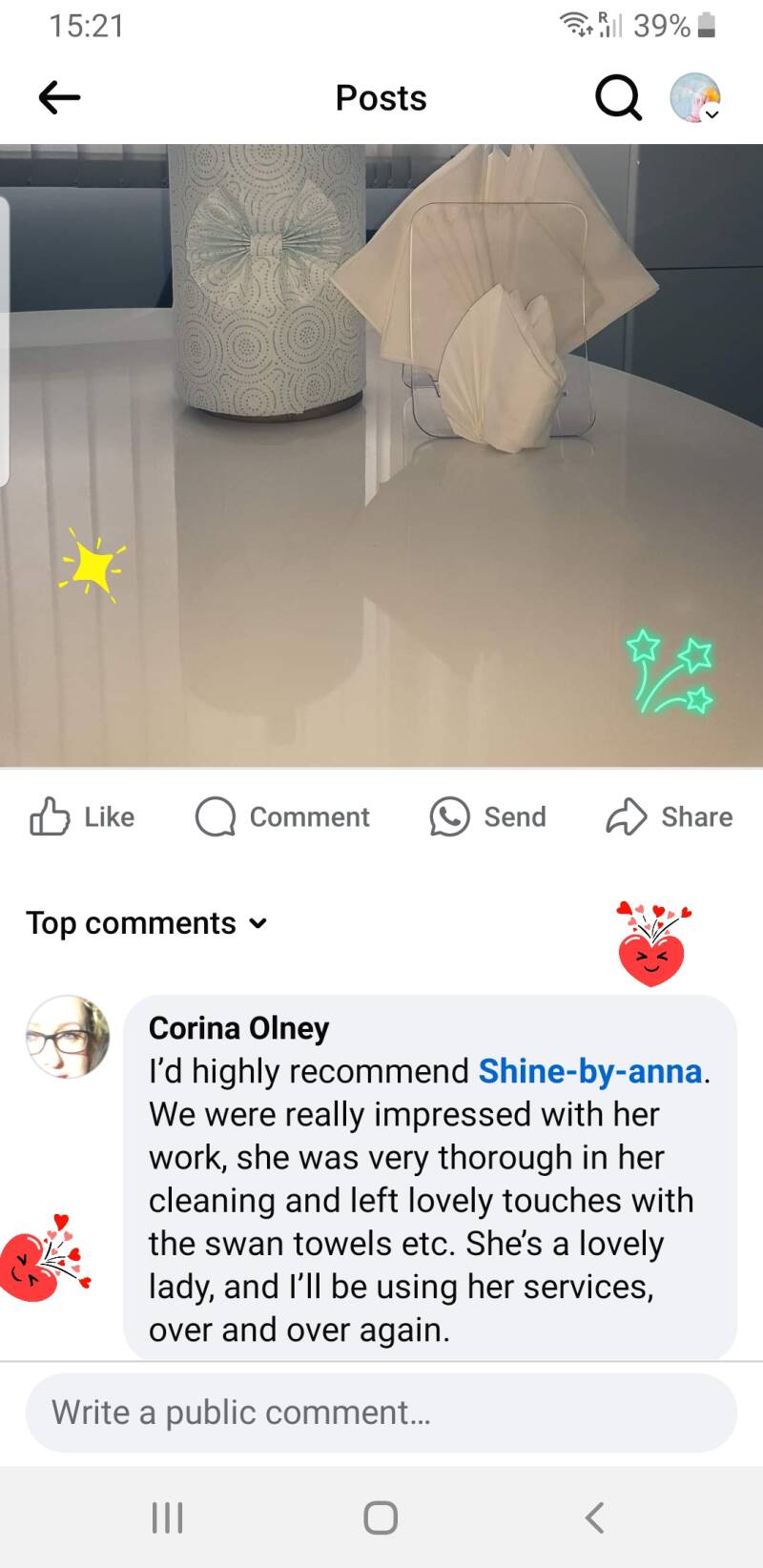
Task: Share this post
Action: (670, 816)
